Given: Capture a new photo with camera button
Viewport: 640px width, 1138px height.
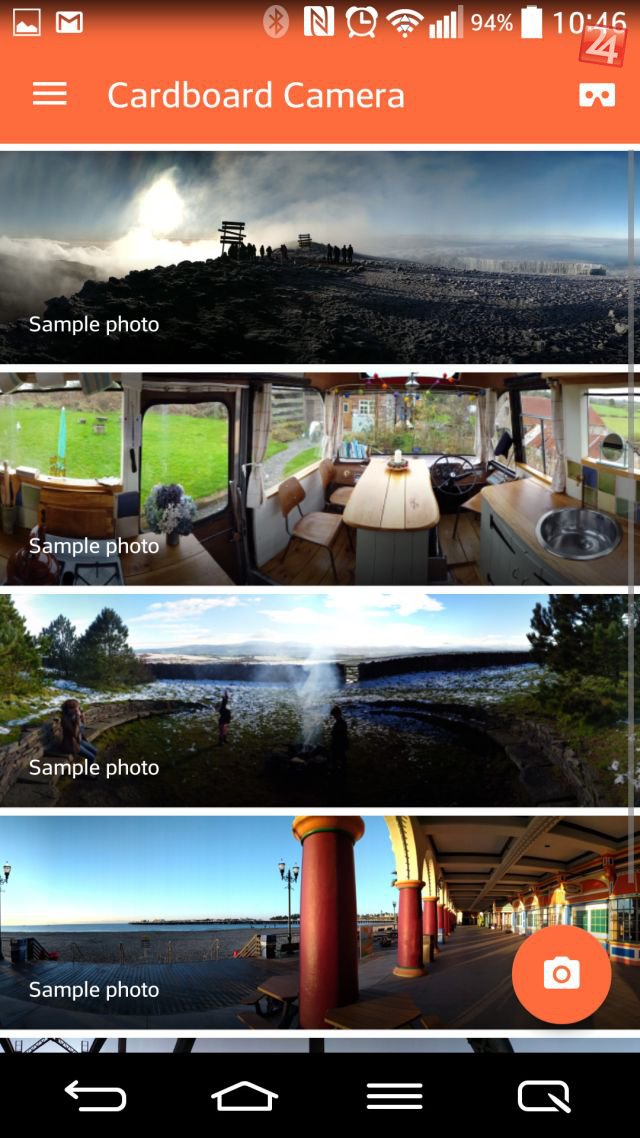Looking at the screenshot, I should pos(561,974).
